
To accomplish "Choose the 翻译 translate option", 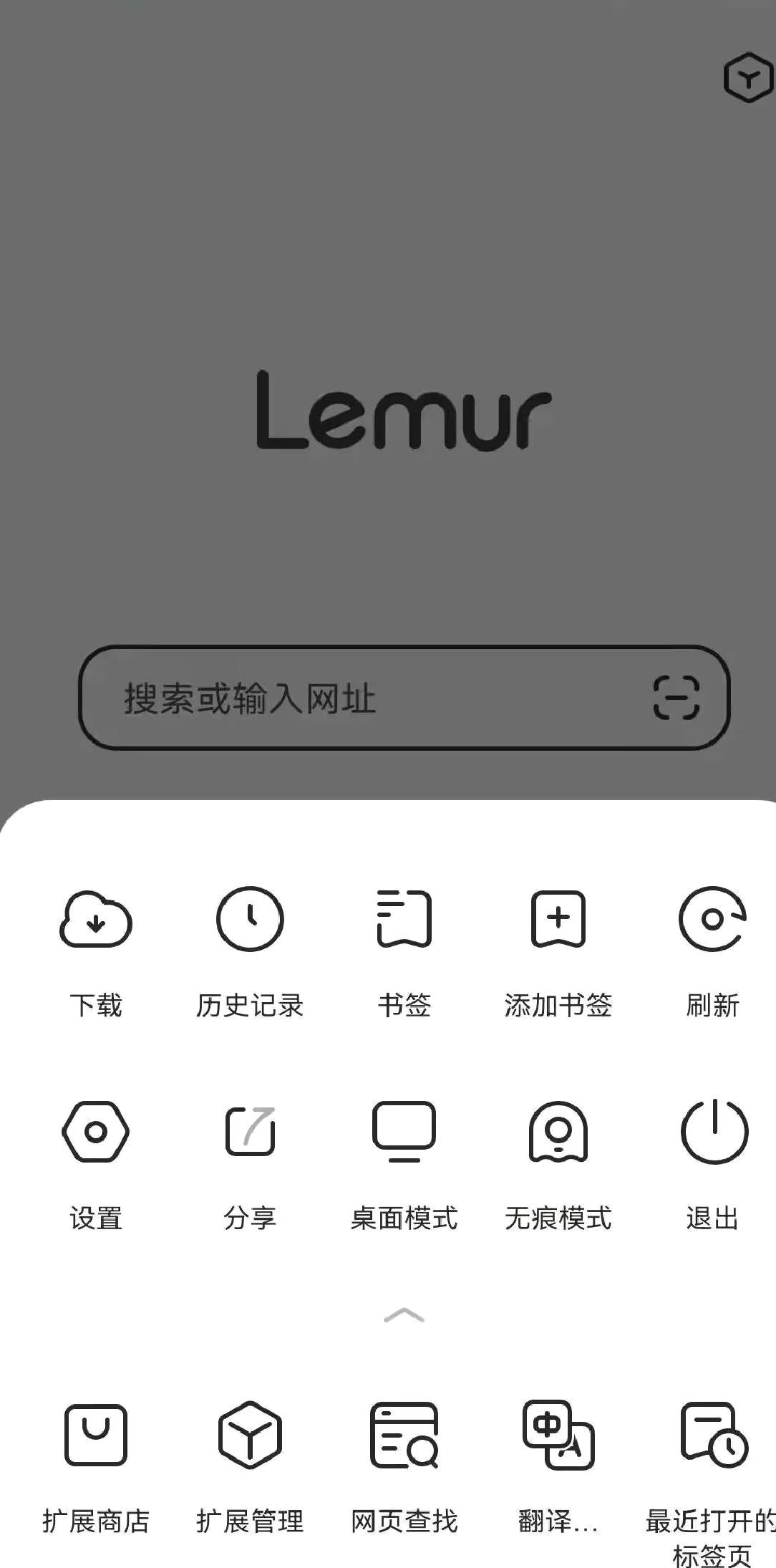I will coord(558,1436).
